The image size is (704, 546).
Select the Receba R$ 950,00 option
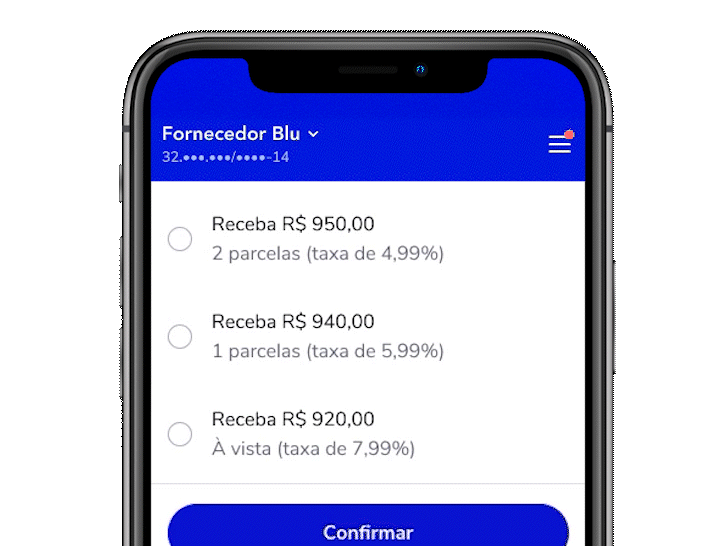180,239
